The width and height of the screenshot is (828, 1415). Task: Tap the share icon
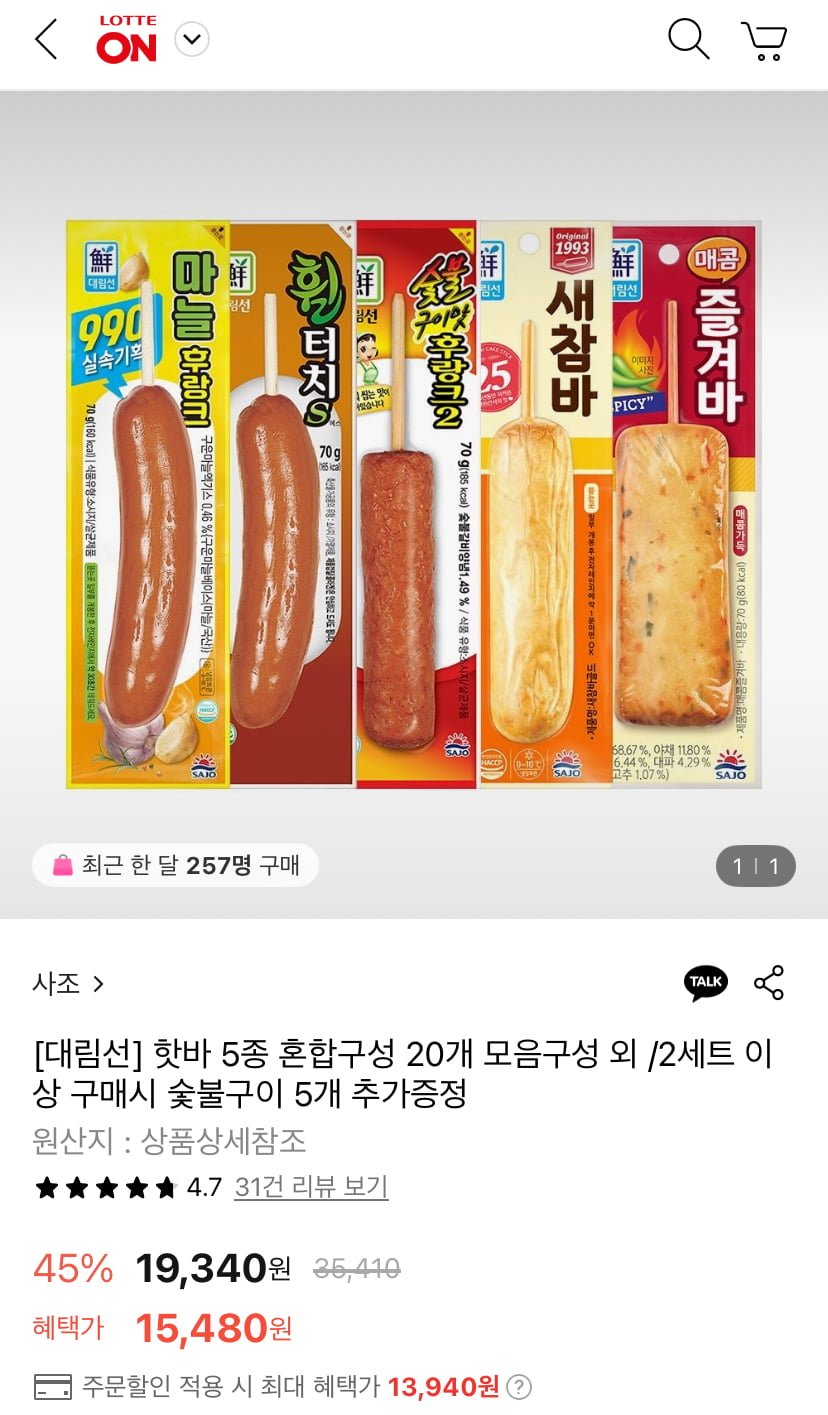769,983
